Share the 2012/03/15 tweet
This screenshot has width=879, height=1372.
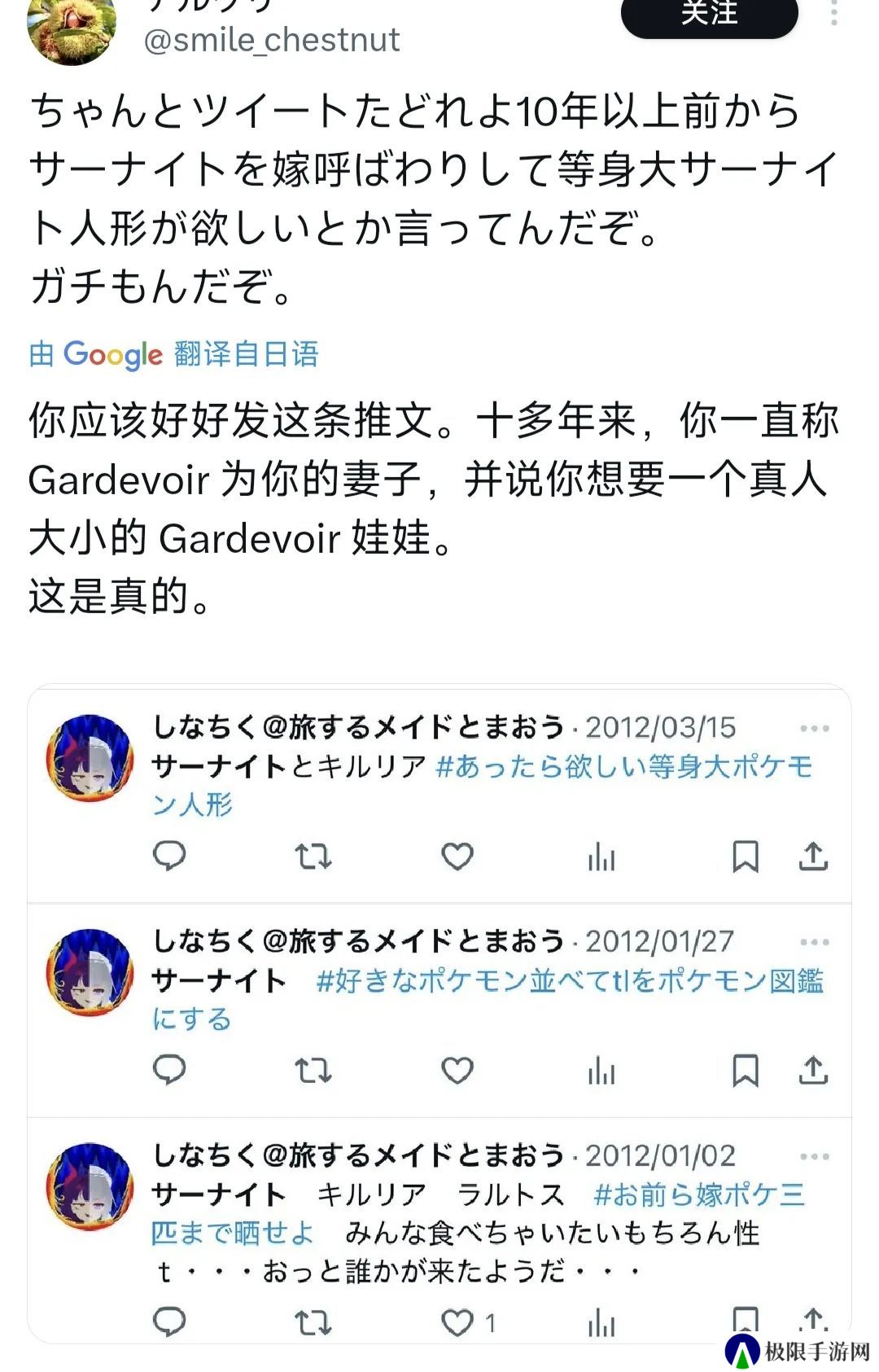812,856
